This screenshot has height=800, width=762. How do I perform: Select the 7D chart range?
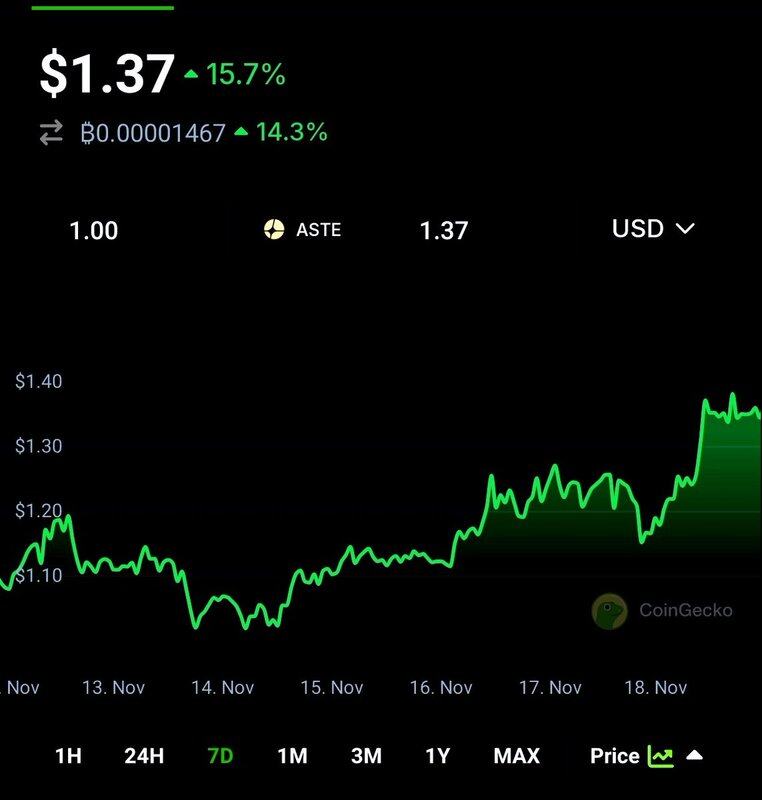(220, 756)
